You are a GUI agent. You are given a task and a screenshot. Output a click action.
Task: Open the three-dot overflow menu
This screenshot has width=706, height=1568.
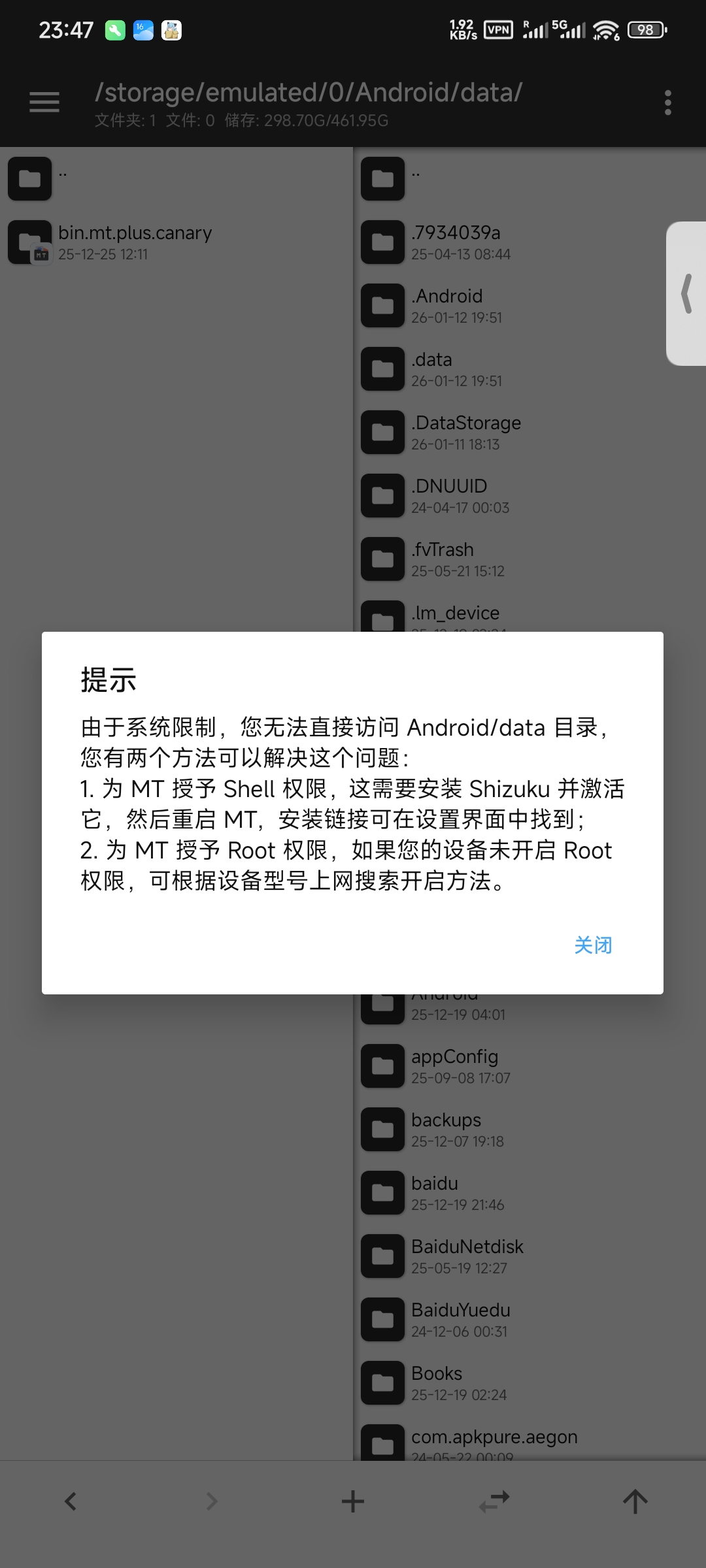pos(667,103)
